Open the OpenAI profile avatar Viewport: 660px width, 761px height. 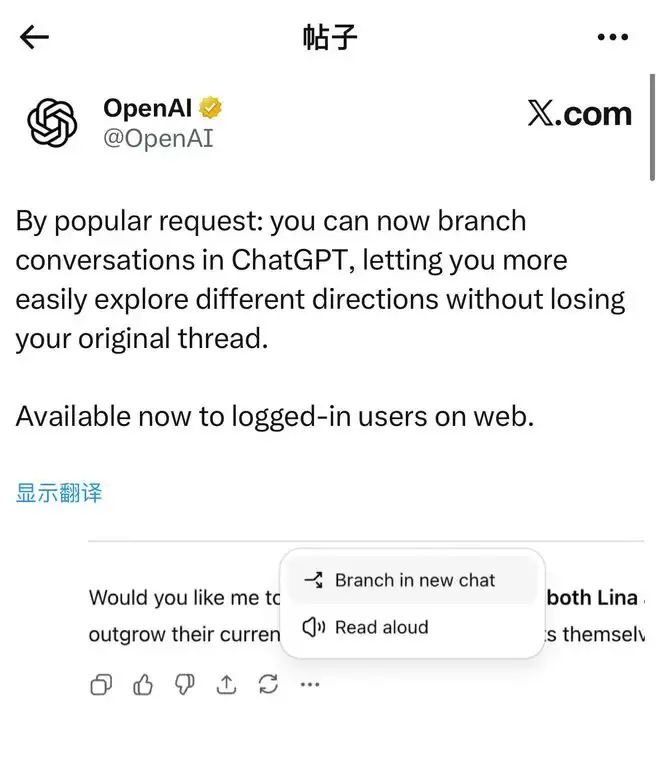(x=52, y=124)
